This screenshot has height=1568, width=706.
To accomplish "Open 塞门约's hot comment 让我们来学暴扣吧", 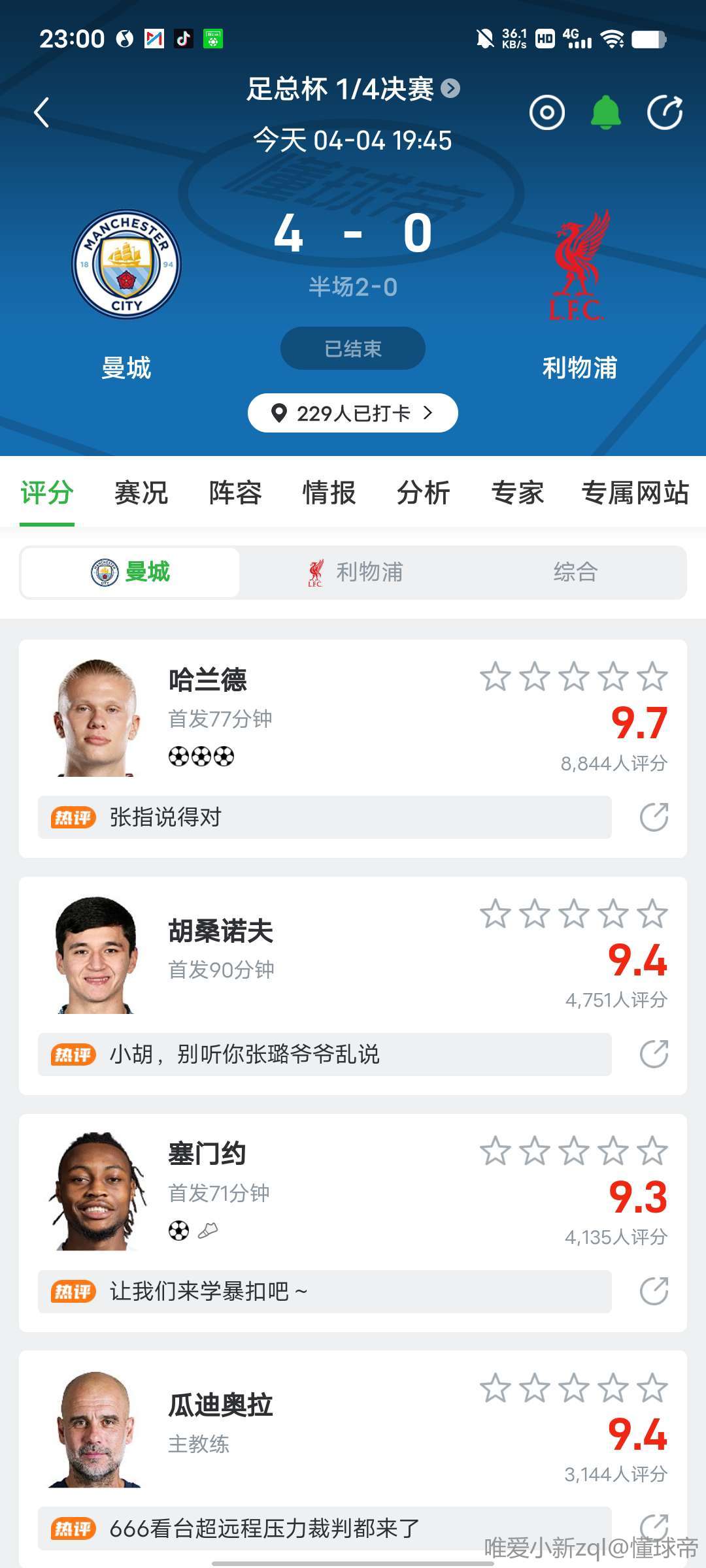I will [324, 1291].
